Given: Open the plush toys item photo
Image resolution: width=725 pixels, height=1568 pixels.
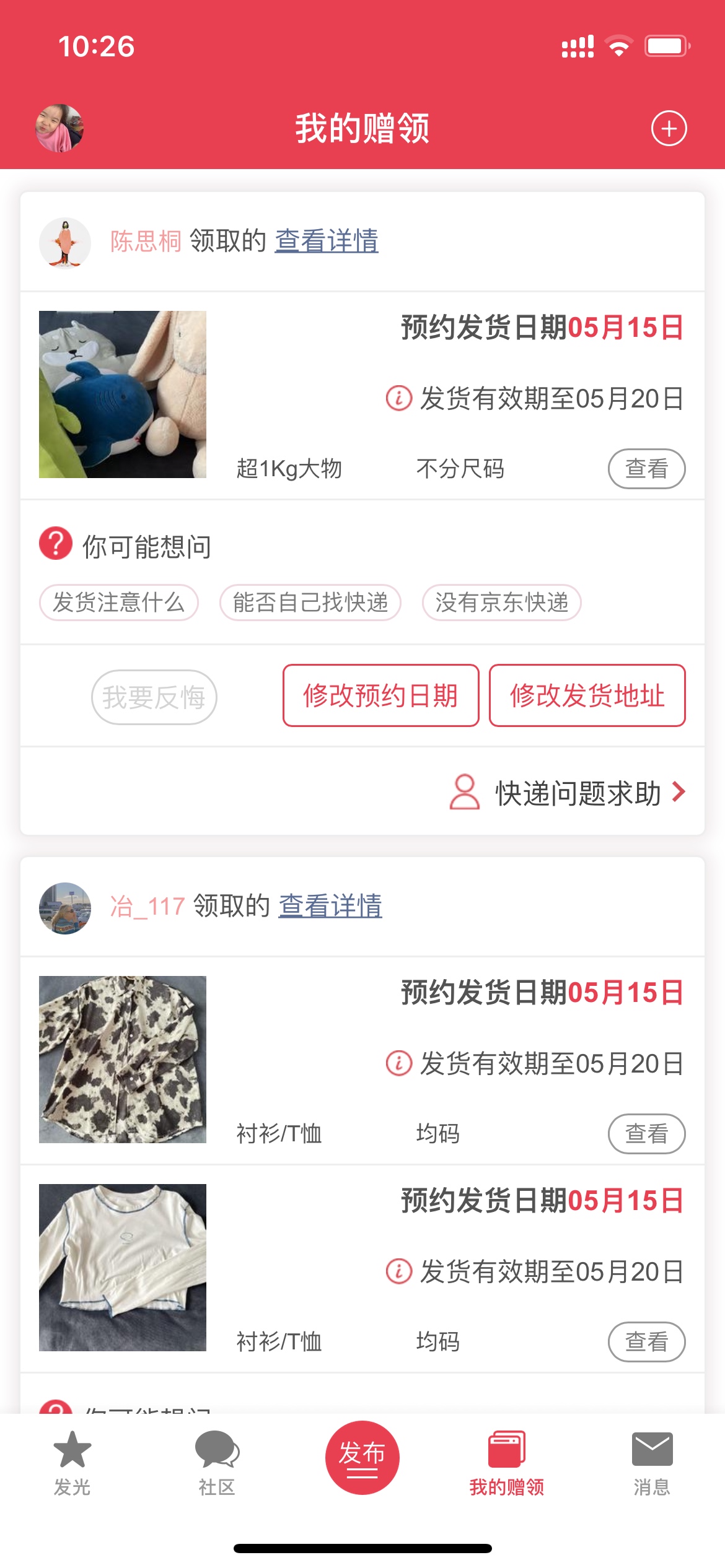Looking at the screenshot, I should [x=123, y=394].
